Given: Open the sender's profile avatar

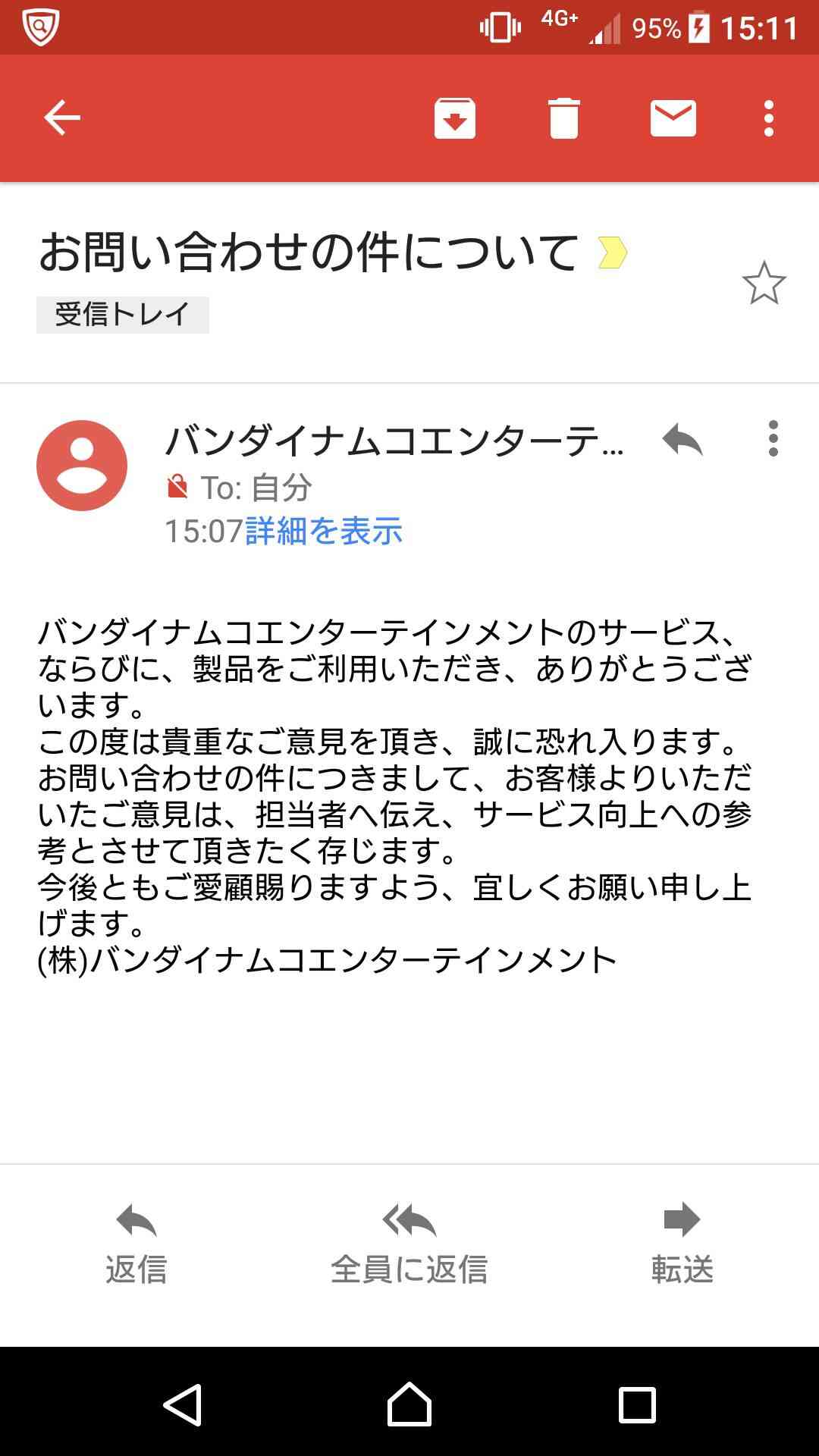Looking at the screenshot, I should [82, 466].
